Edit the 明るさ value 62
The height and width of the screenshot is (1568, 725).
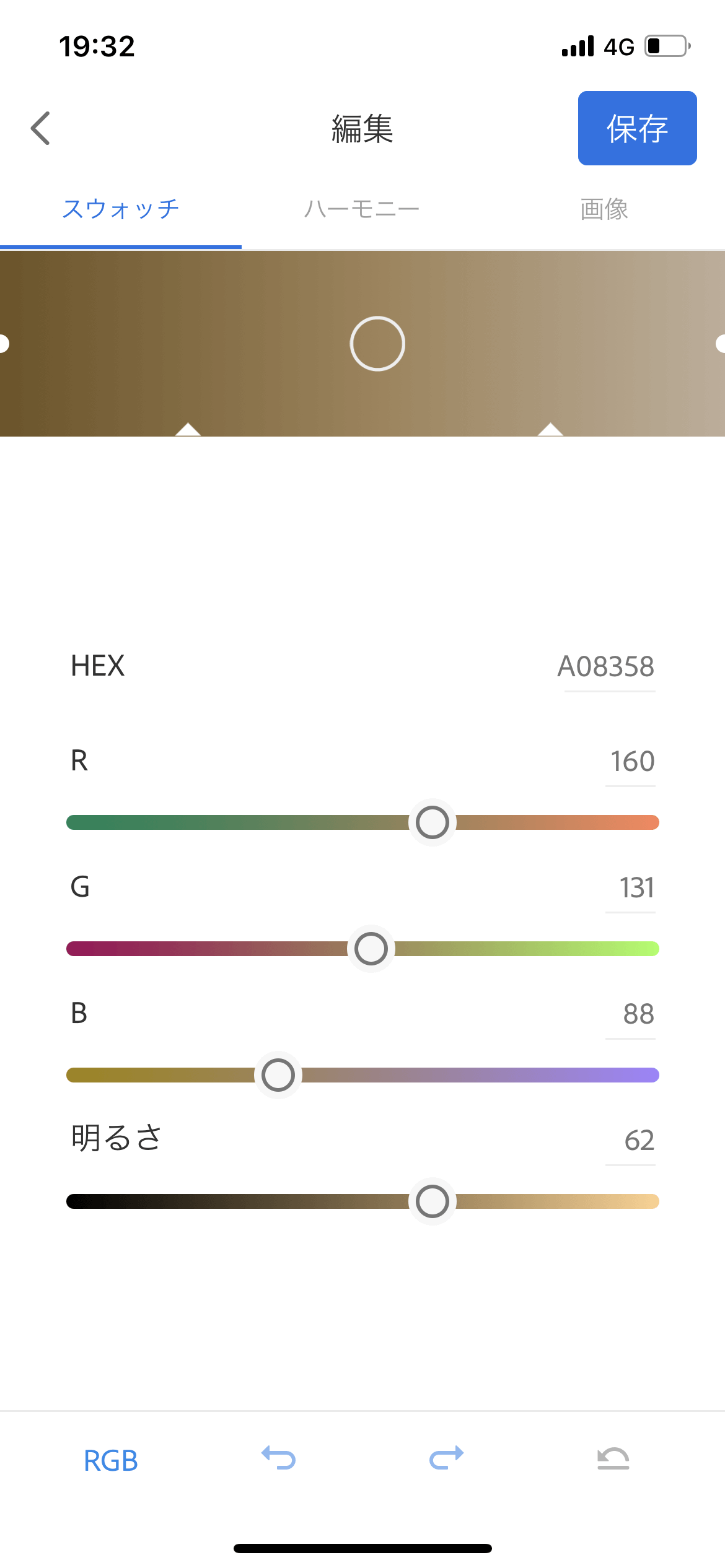click(x=639, y=1141)
